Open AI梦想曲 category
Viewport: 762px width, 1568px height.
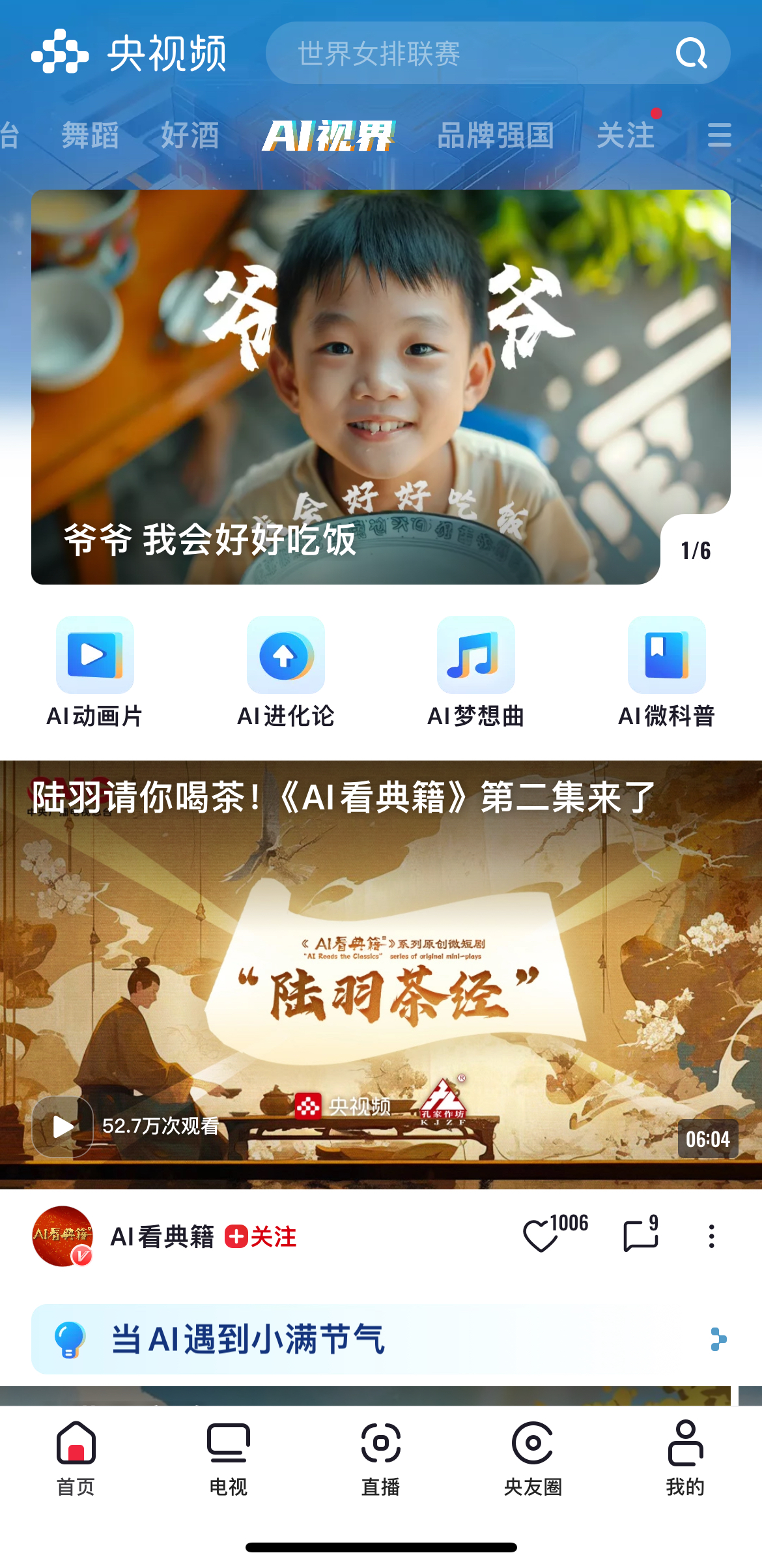point(475,673)
